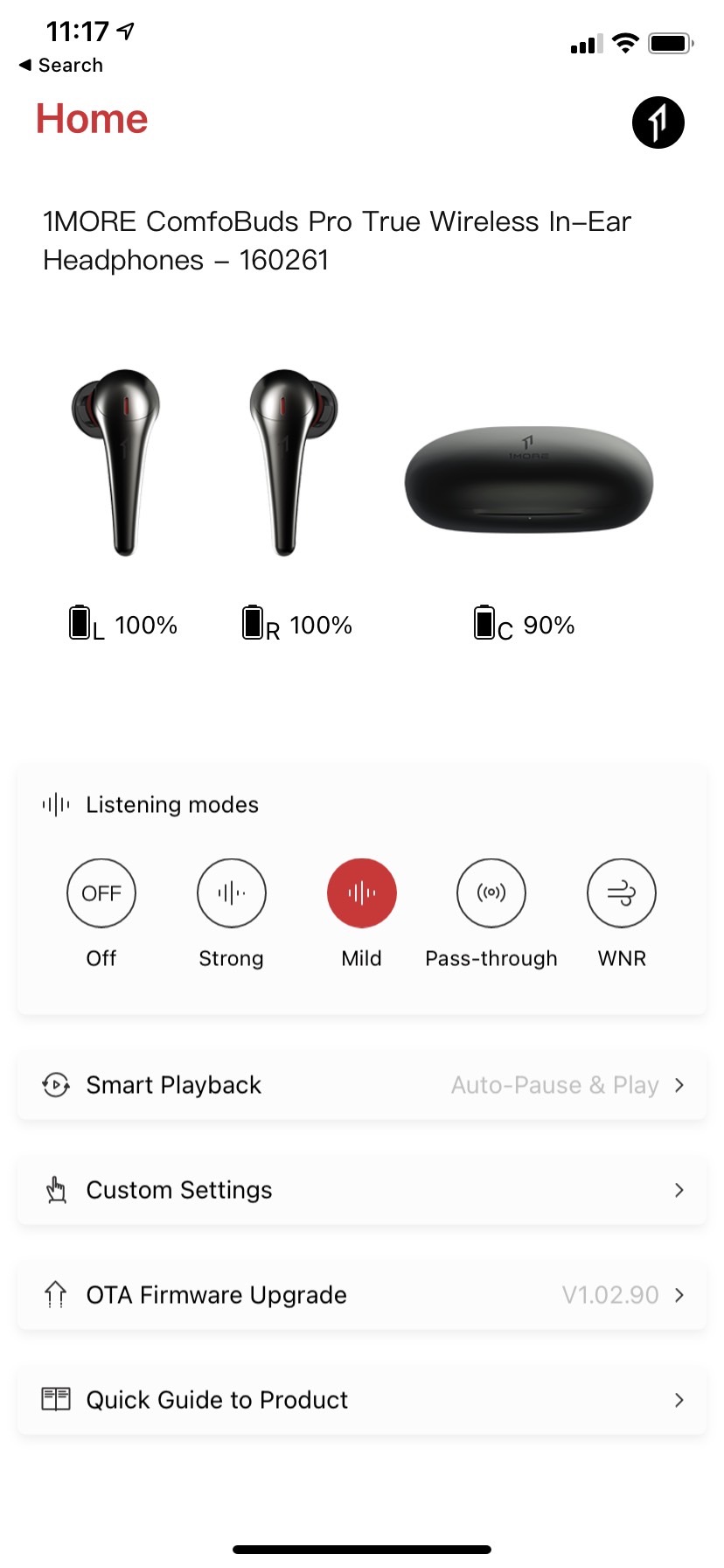Open Smart Playback settings

click(362, 1085)
